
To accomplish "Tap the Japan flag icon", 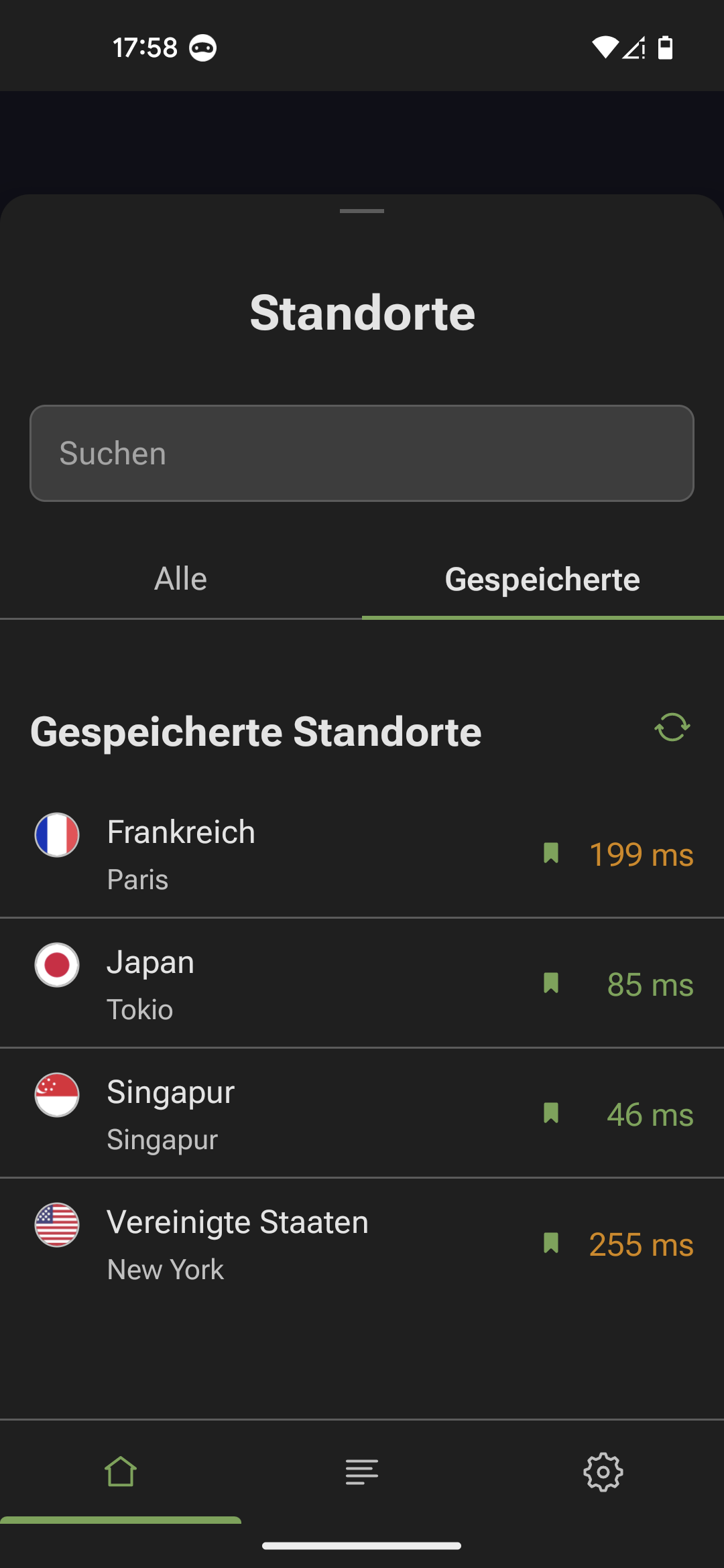I will coord(57,965).
